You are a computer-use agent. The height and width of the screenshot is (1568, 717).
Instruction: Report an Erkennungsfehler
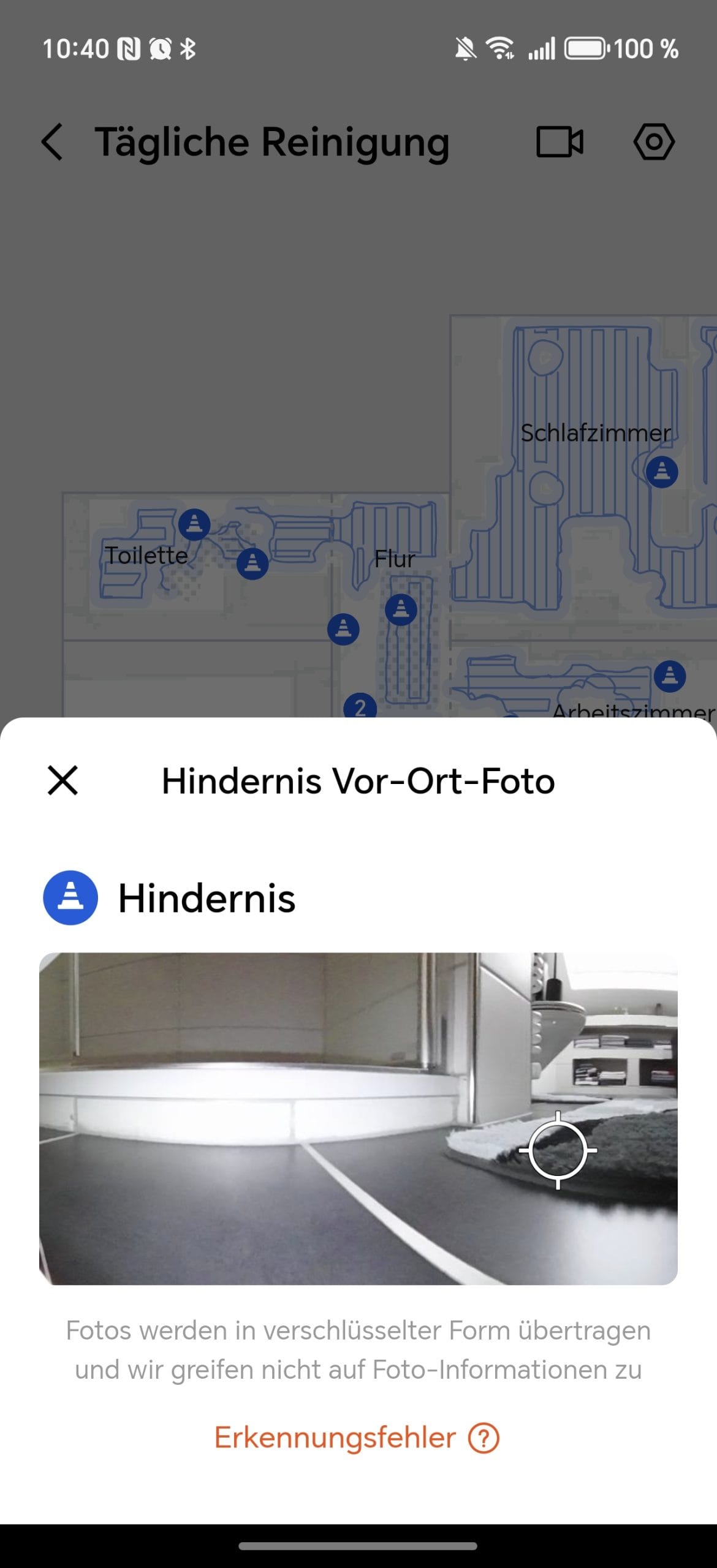point(356,1438)
